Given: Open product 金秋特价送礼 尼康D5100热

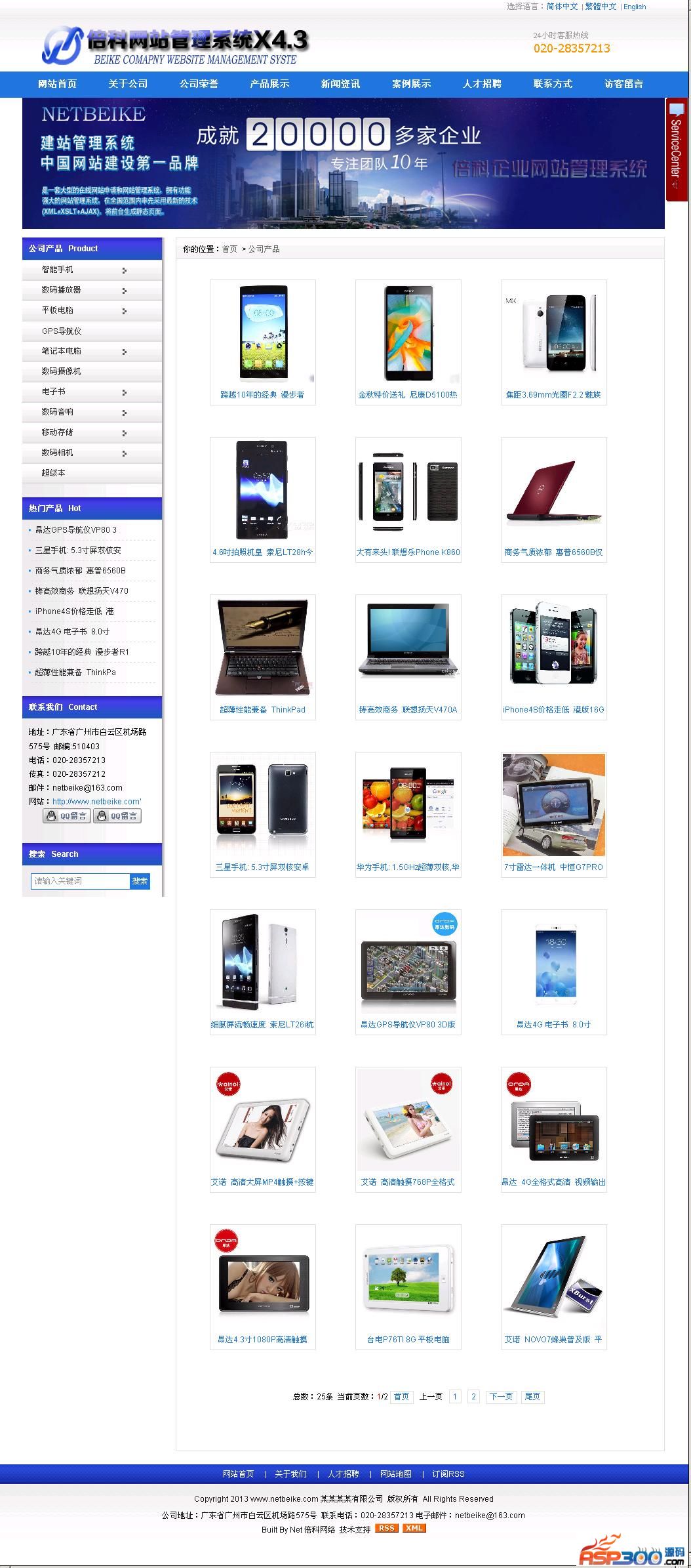Looking at the screenshot, I should [x=408, y=395].
